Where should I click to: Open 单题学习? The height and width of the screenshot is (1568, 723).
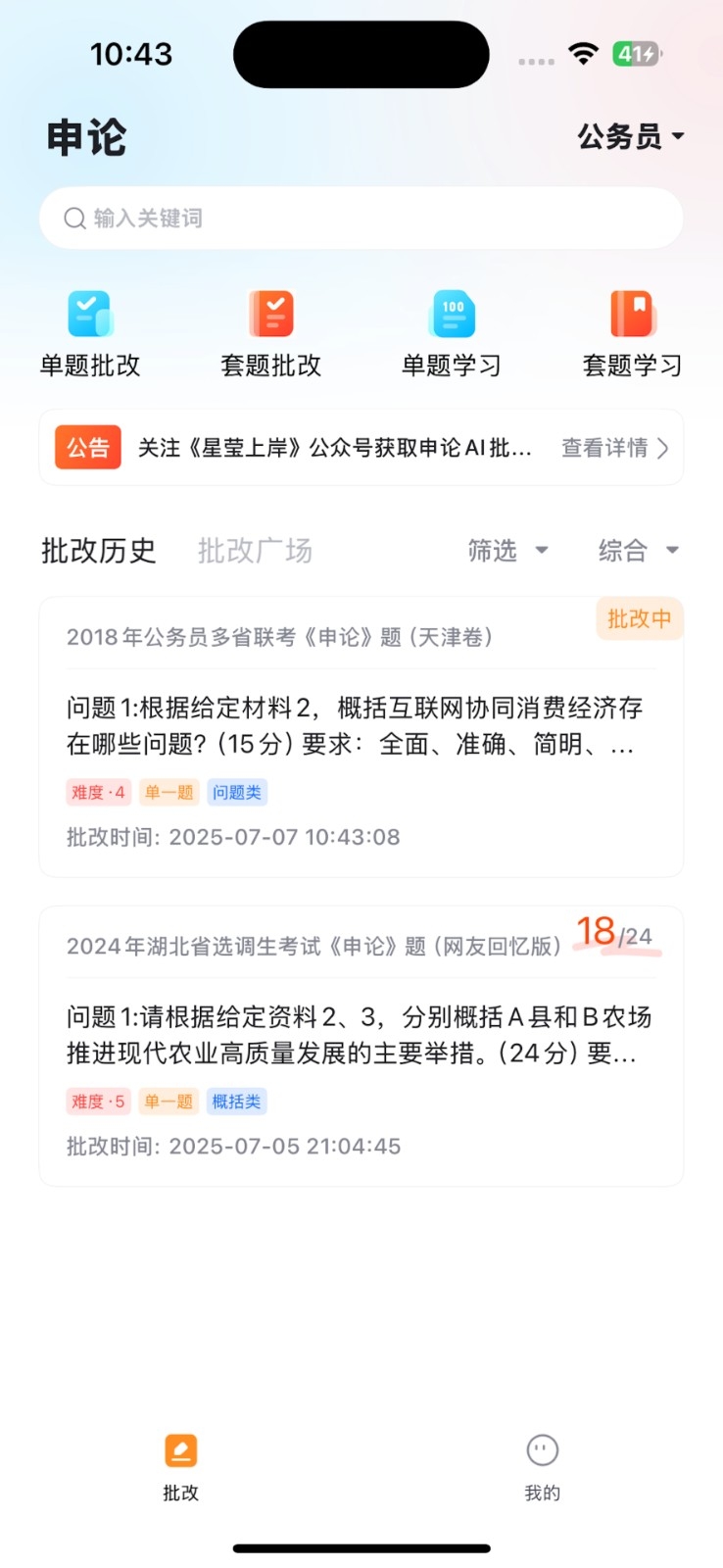[x=452, y=335]
